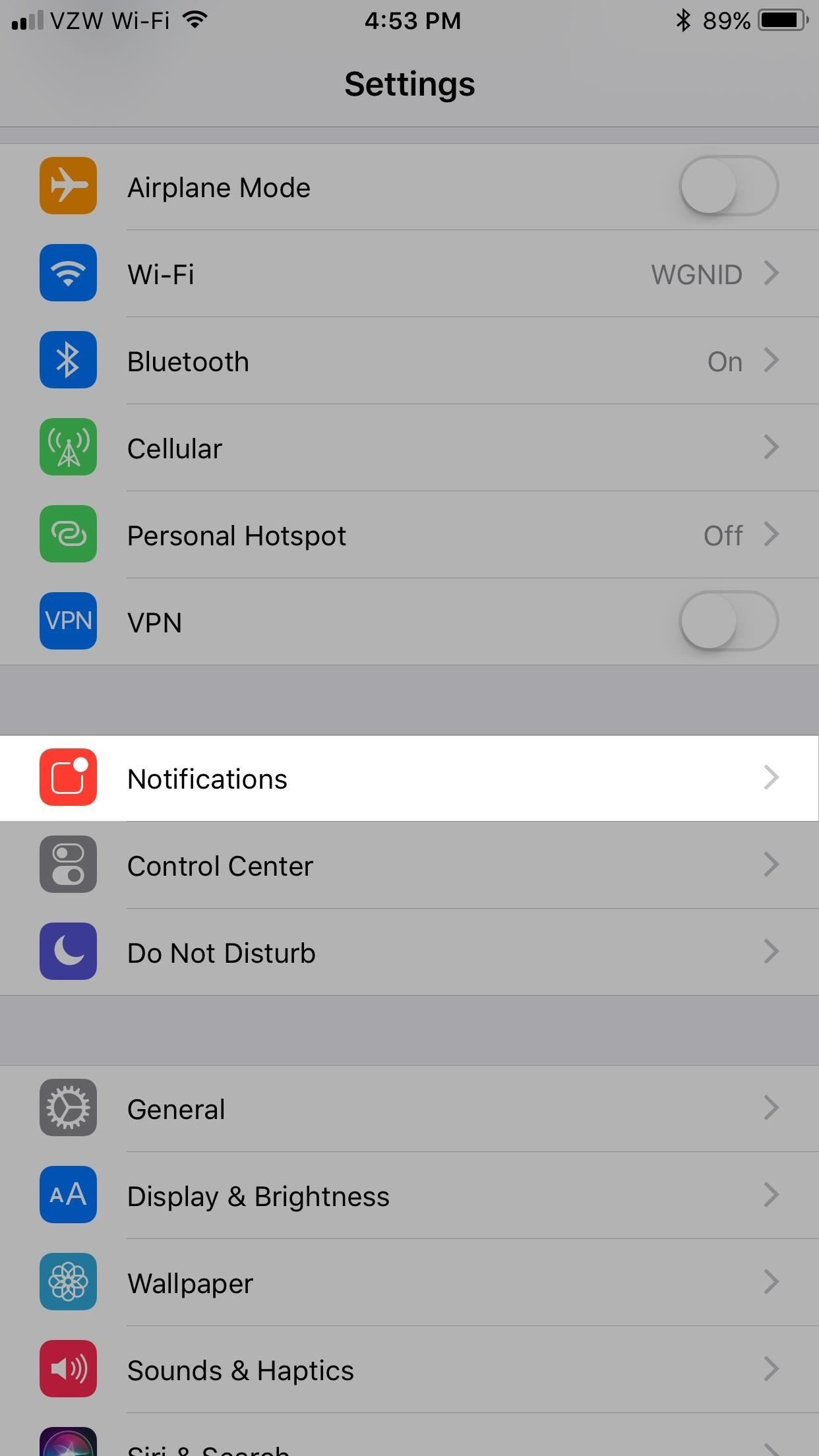This screenshot has width=819, height=1456.
Task: Tap the Do Not Disturb moon icon
Action: tap(68, 952)
